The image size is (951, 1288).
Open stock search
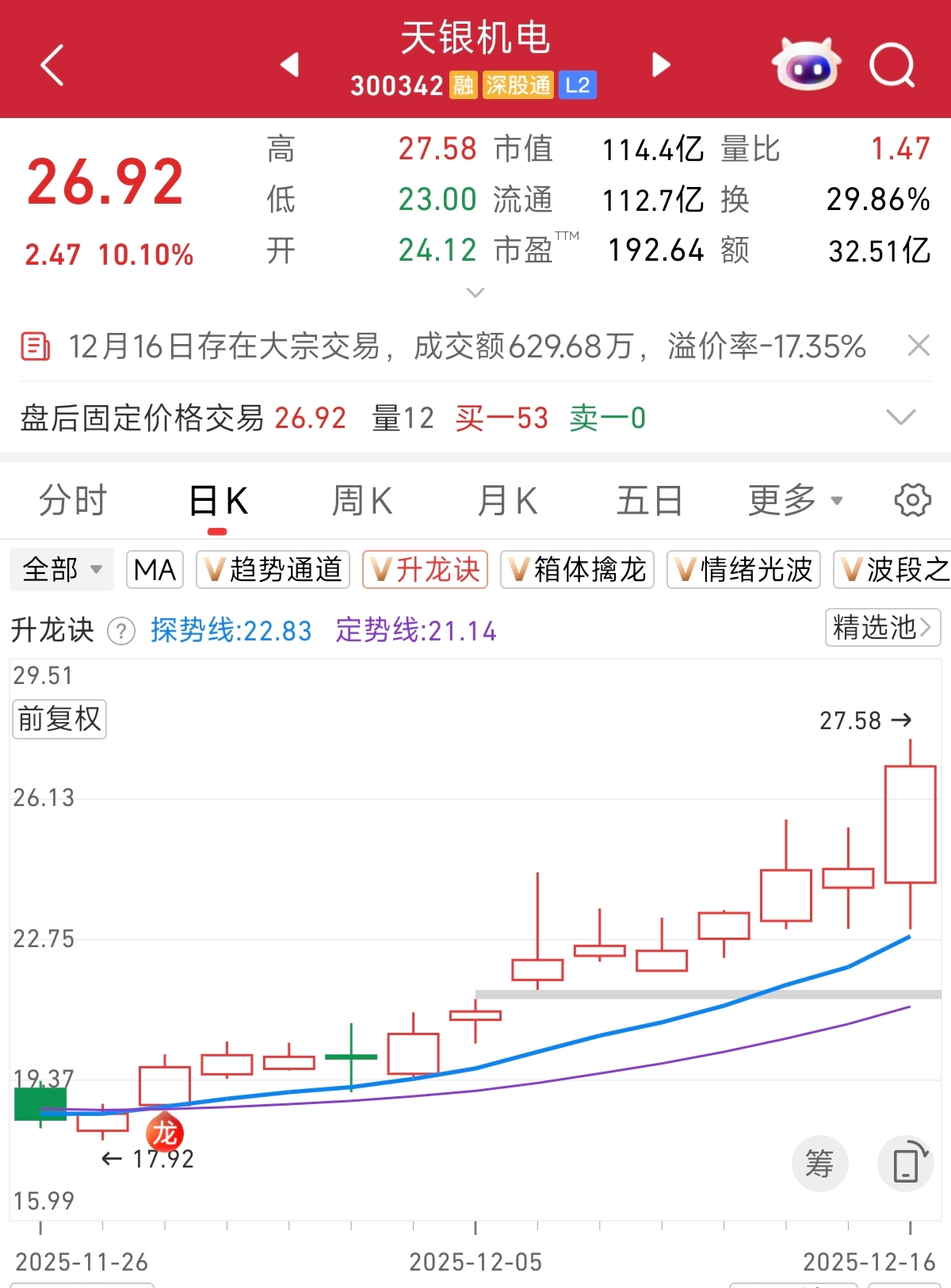[892, 65]
